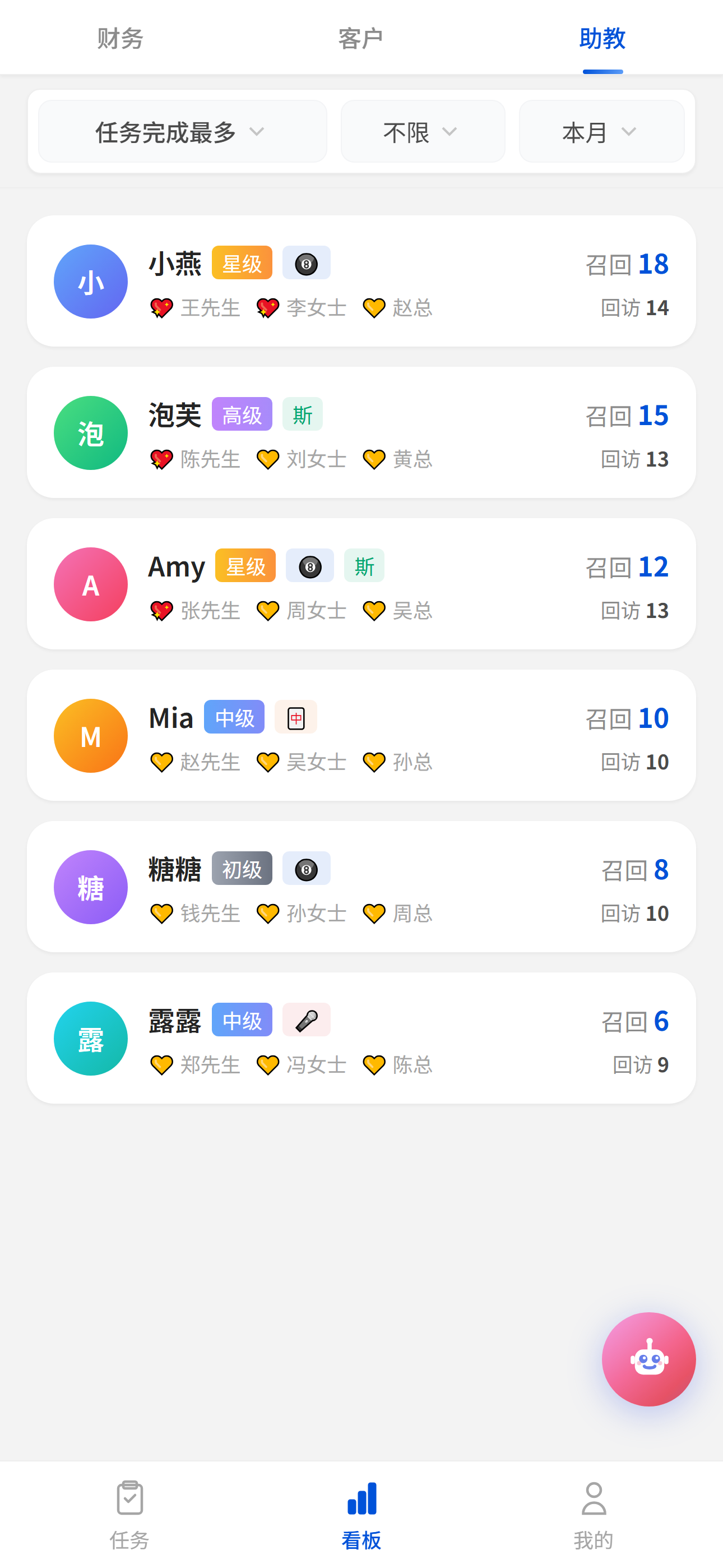Viewport: 723px width, 1568px height.
Task: Select the 助教 top tab
Action: (602, 38)
